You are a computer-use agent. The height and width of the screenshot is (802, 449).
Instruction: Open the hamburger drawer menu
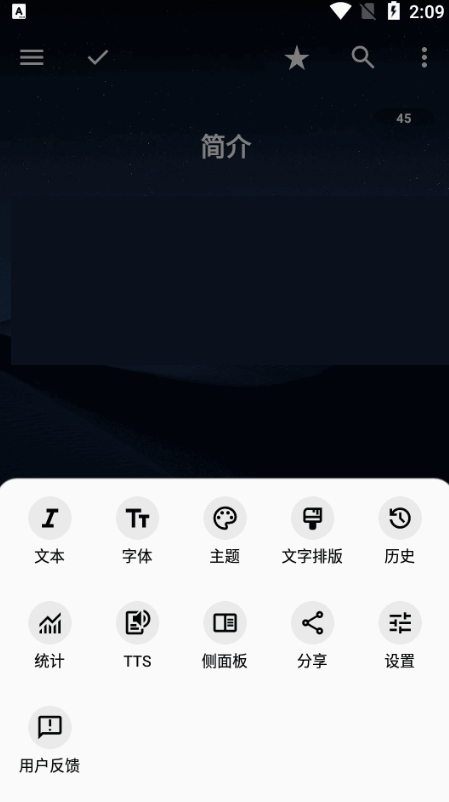(32, 57)
